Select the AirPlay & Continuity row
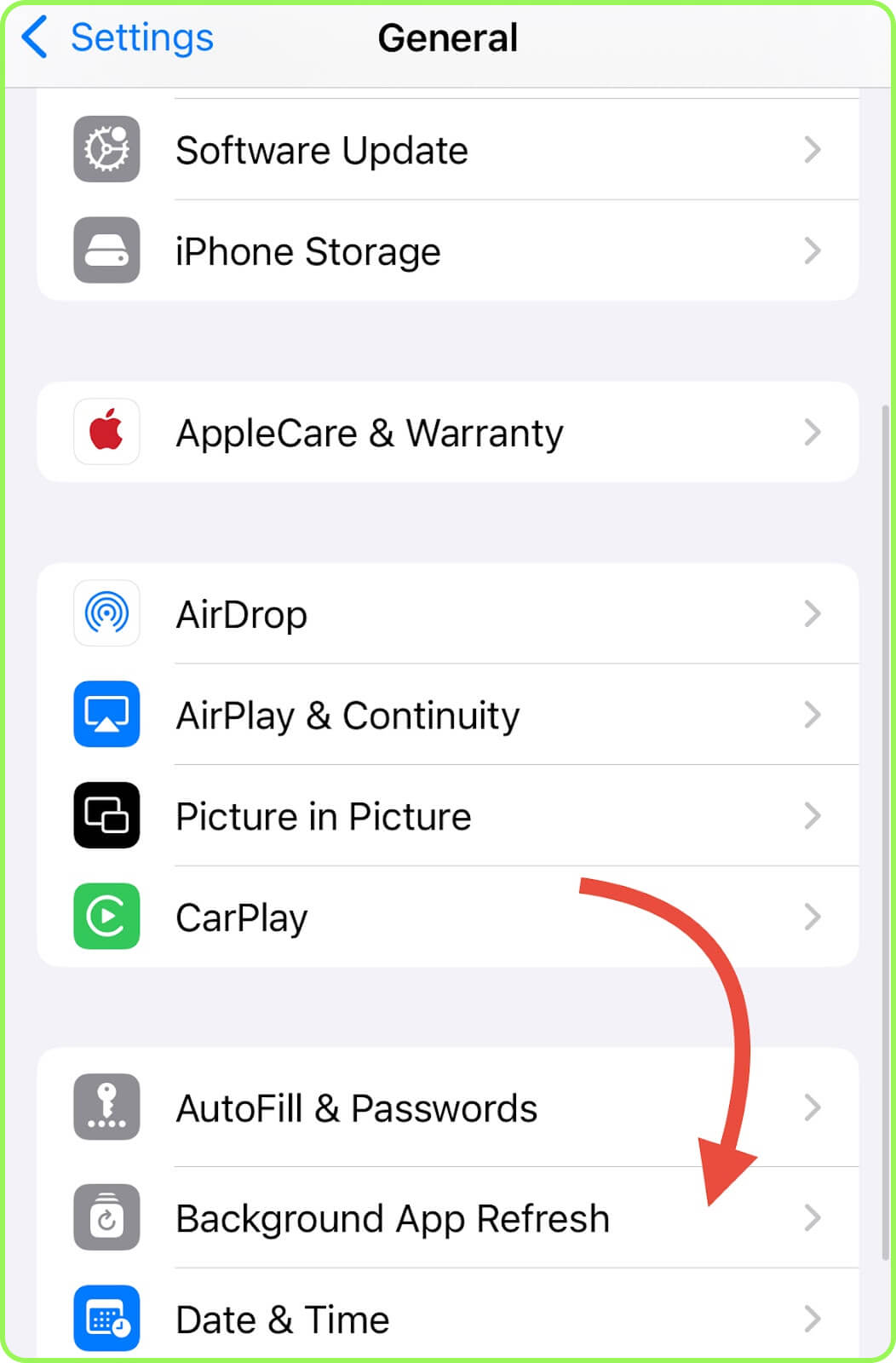 tap(448, 715)
